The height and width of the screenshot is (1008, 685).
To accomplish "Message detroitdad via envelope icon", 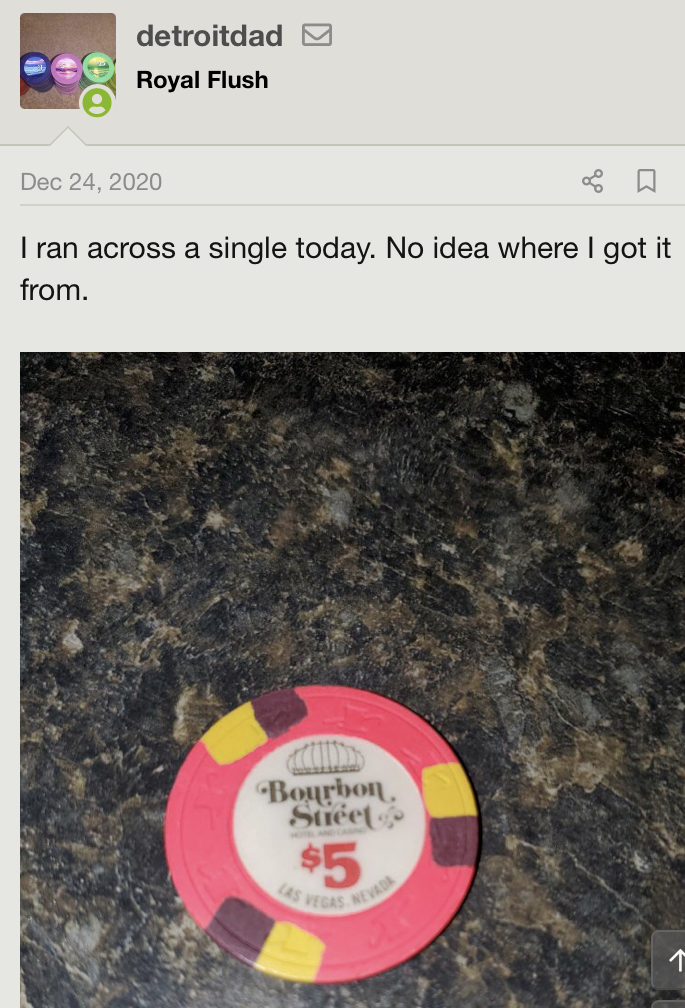I will (316, 36).
